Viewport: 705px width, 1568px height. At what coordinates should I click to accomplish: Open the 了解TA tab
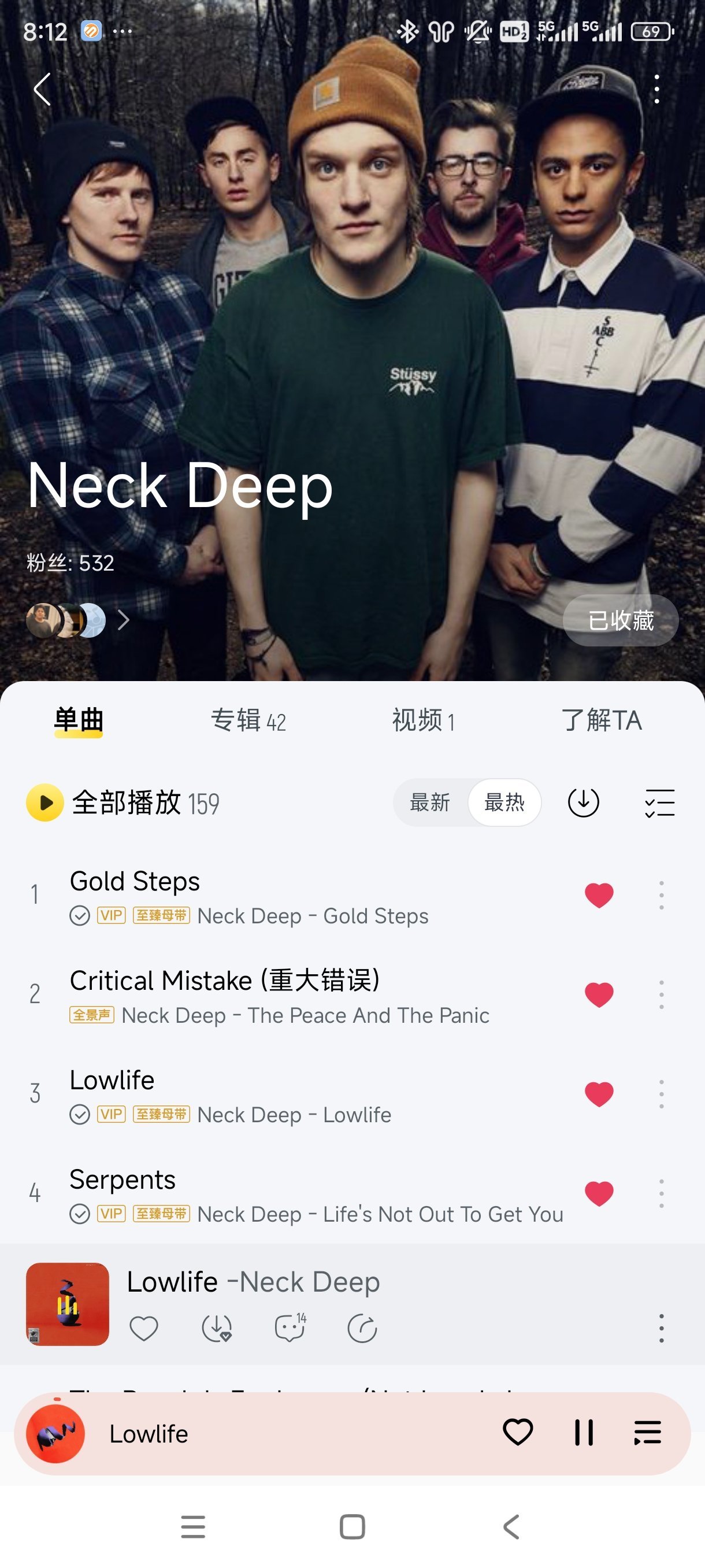tap(601, 721)
